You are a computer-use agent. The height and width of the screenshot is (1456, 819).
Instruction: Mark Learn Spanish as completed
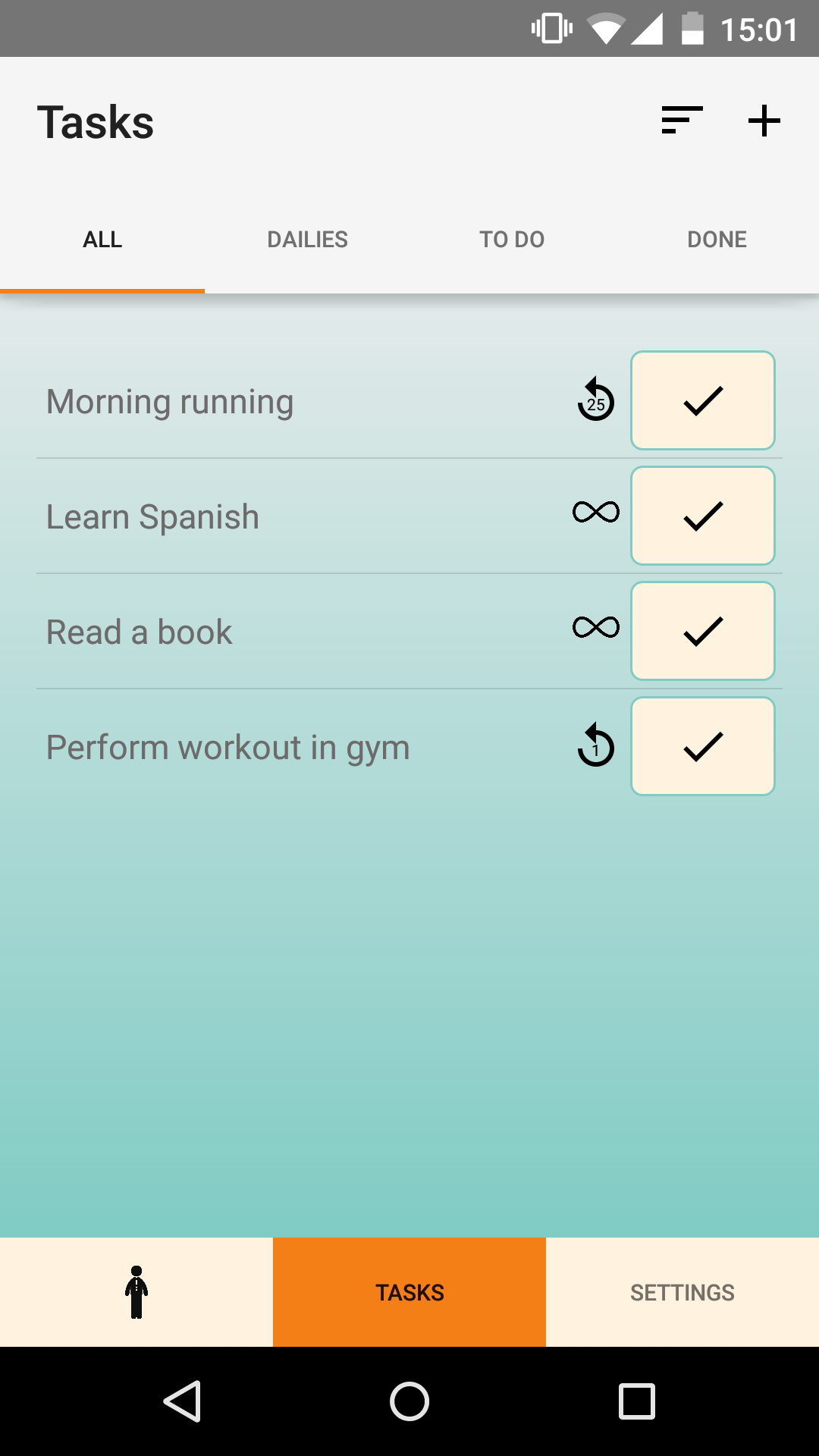[x=703, y=516]
